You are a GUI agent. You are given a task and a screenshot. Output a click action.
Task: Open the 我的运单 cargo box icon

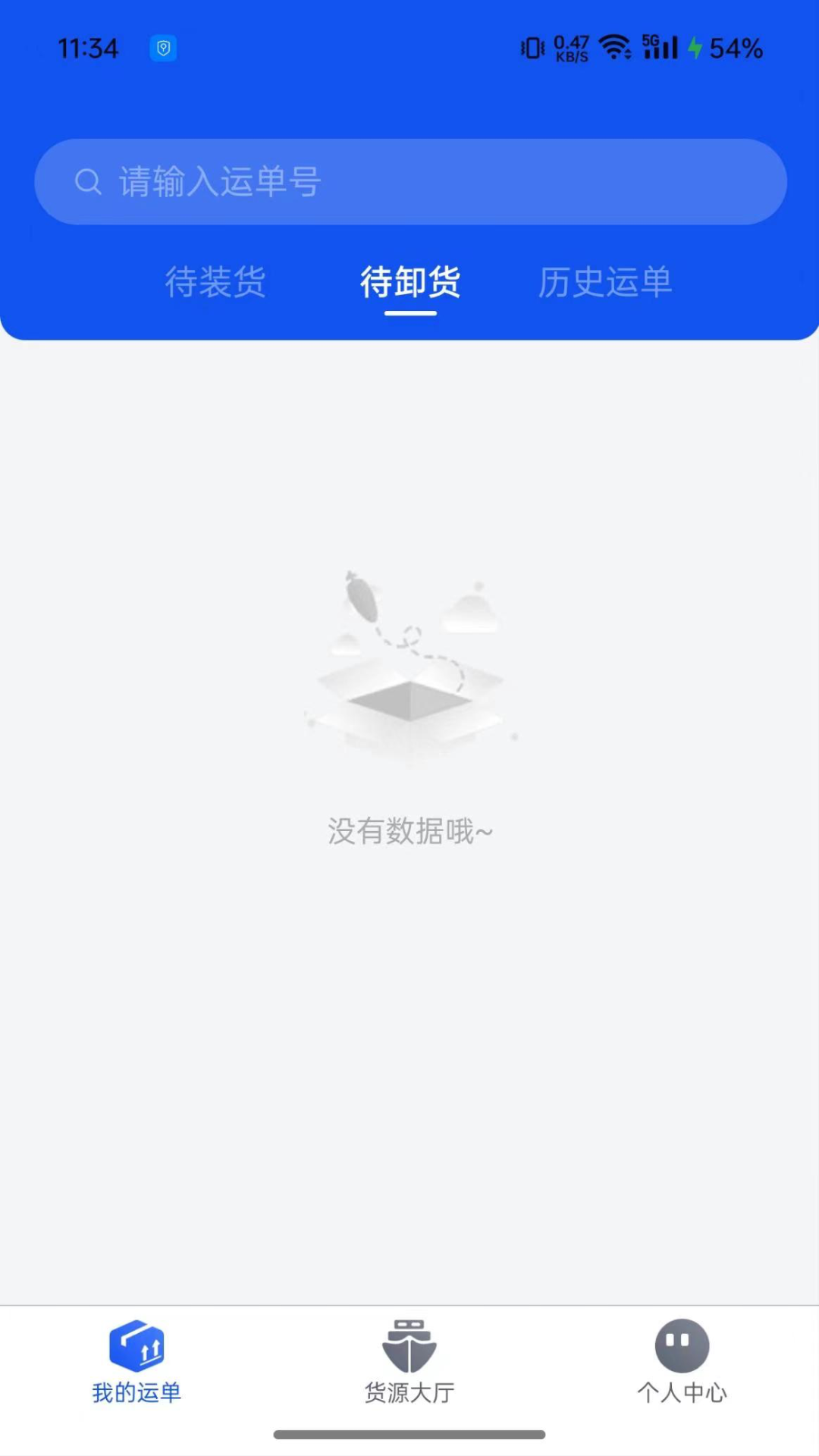[138, 1346]
